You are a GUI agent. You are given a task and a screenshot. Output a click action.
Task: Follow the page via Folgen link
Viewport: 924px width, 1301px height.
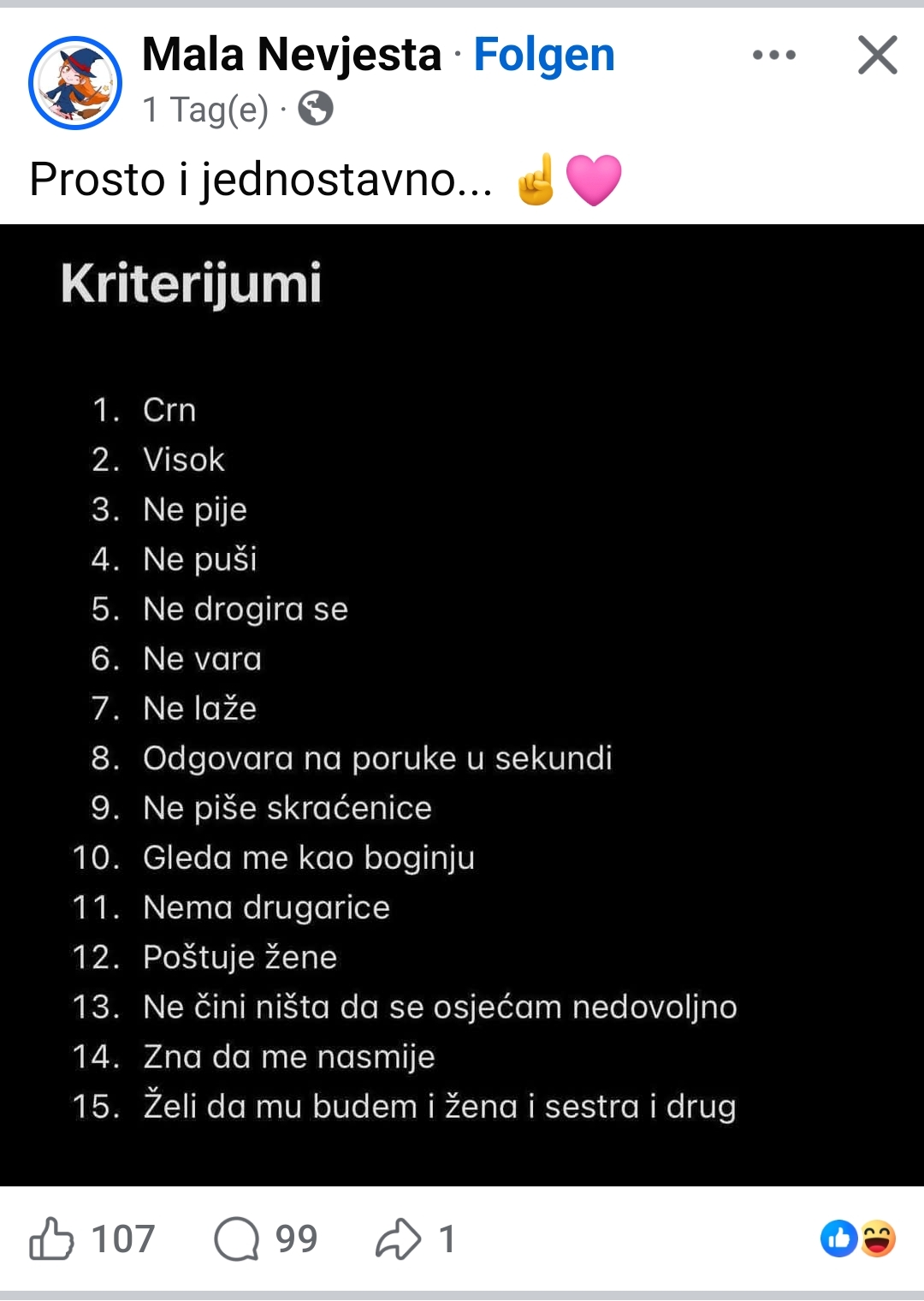coord(544,56)
